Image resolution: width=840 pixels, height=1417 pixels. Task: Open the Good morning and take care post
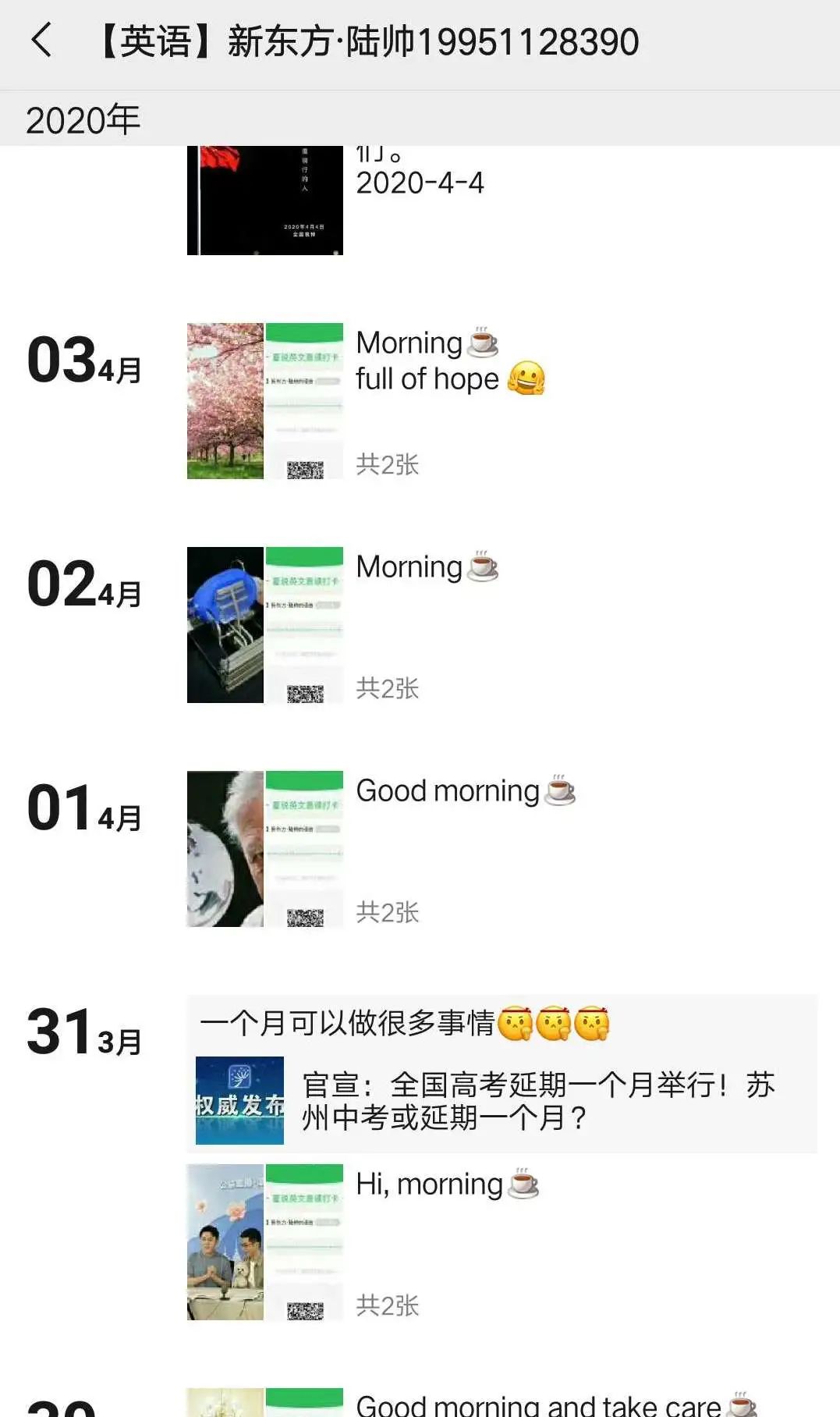pyautogui.click(x=538, y=1405)
